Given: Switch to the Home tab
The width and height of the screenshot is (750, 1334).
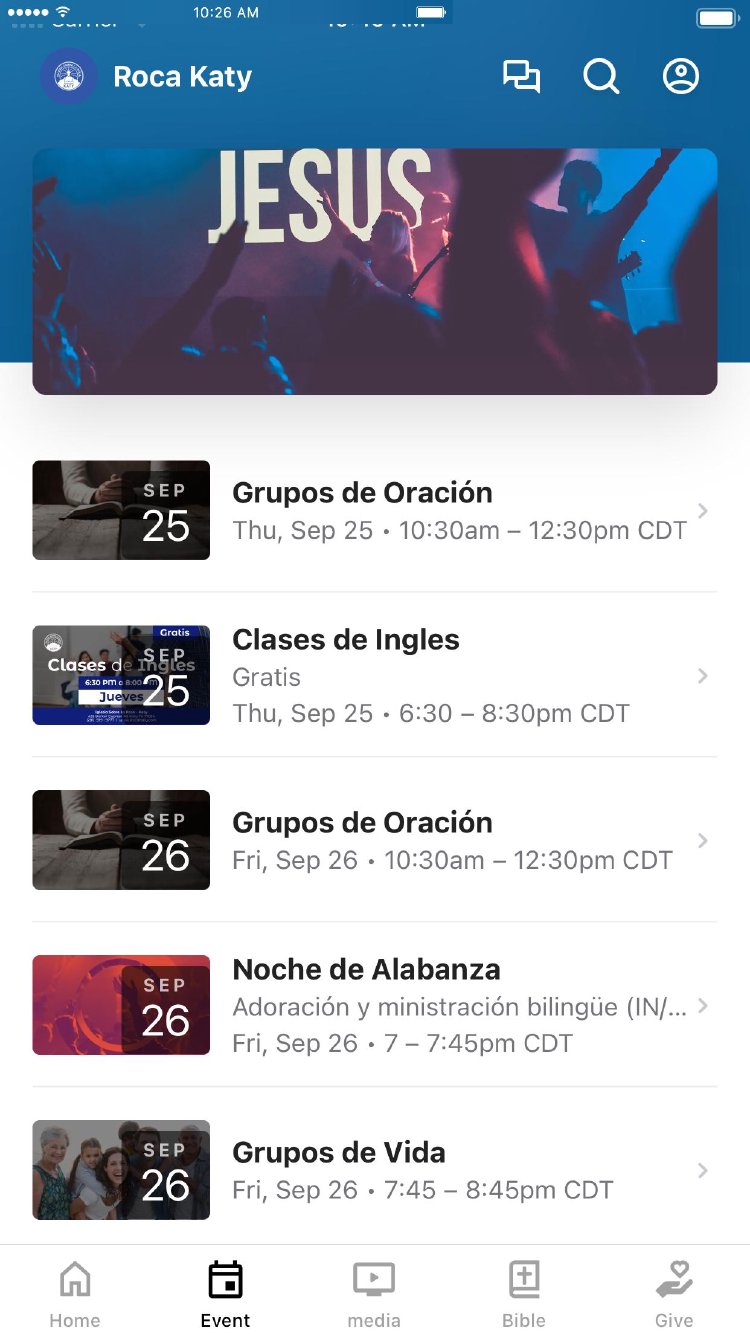Looking at the screenshot, I should 75,1293.
